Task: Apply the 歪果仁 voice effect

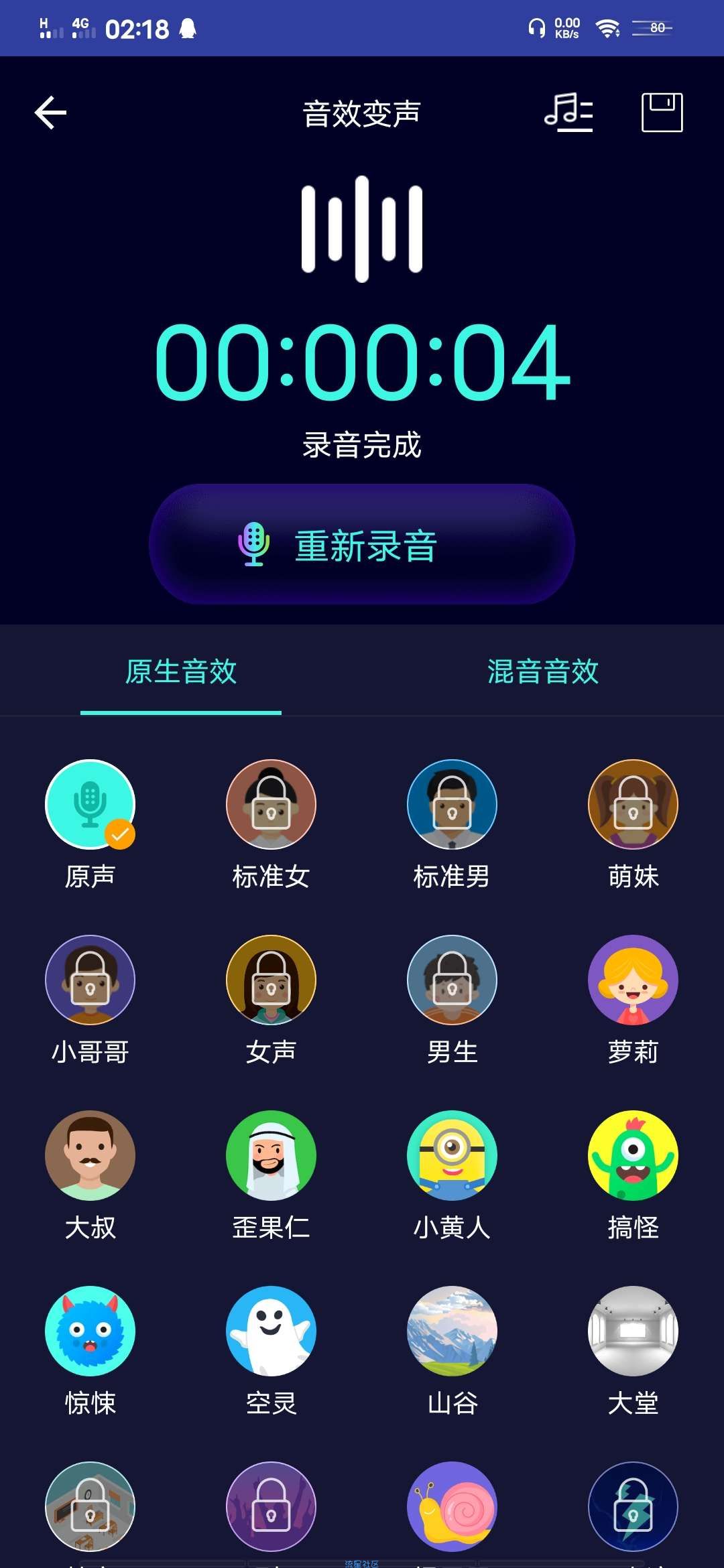Action: [x=271, y=1156]
